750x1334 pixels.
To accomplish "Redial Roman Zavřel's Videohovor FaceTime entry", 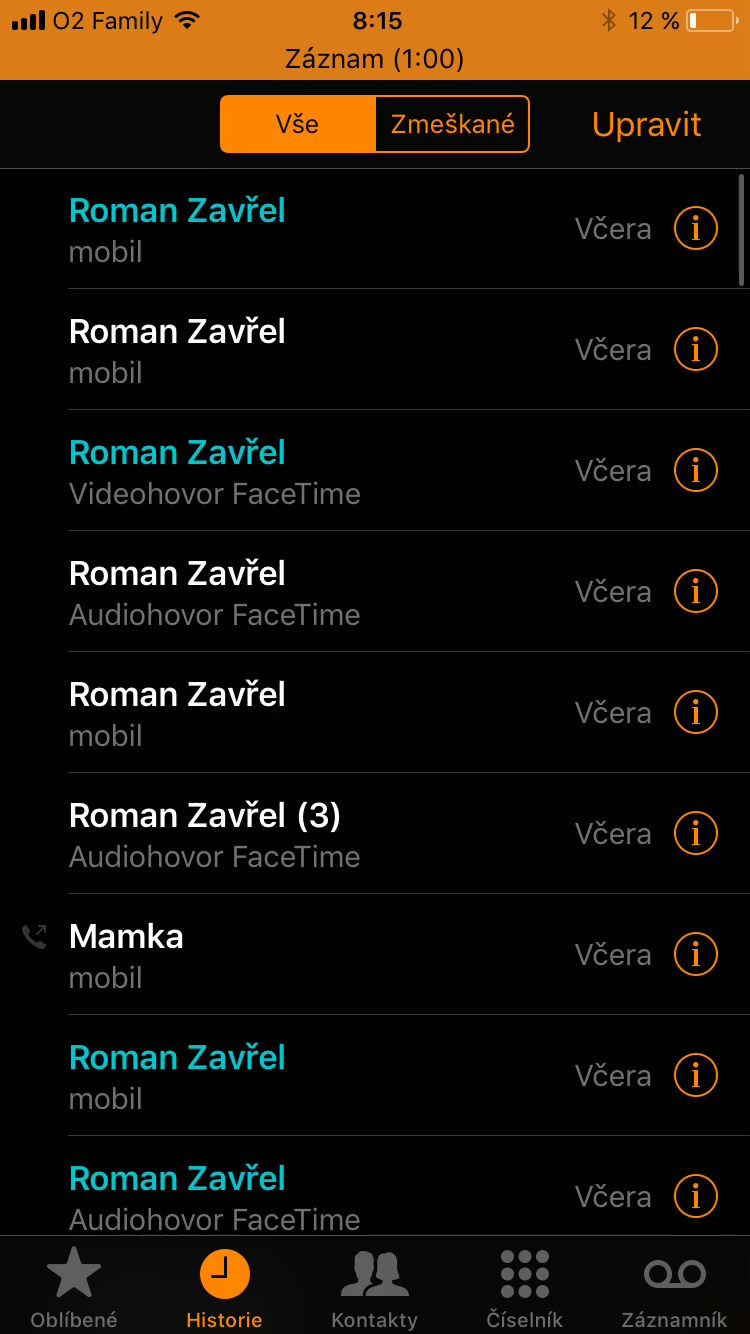I will [300, 471].
